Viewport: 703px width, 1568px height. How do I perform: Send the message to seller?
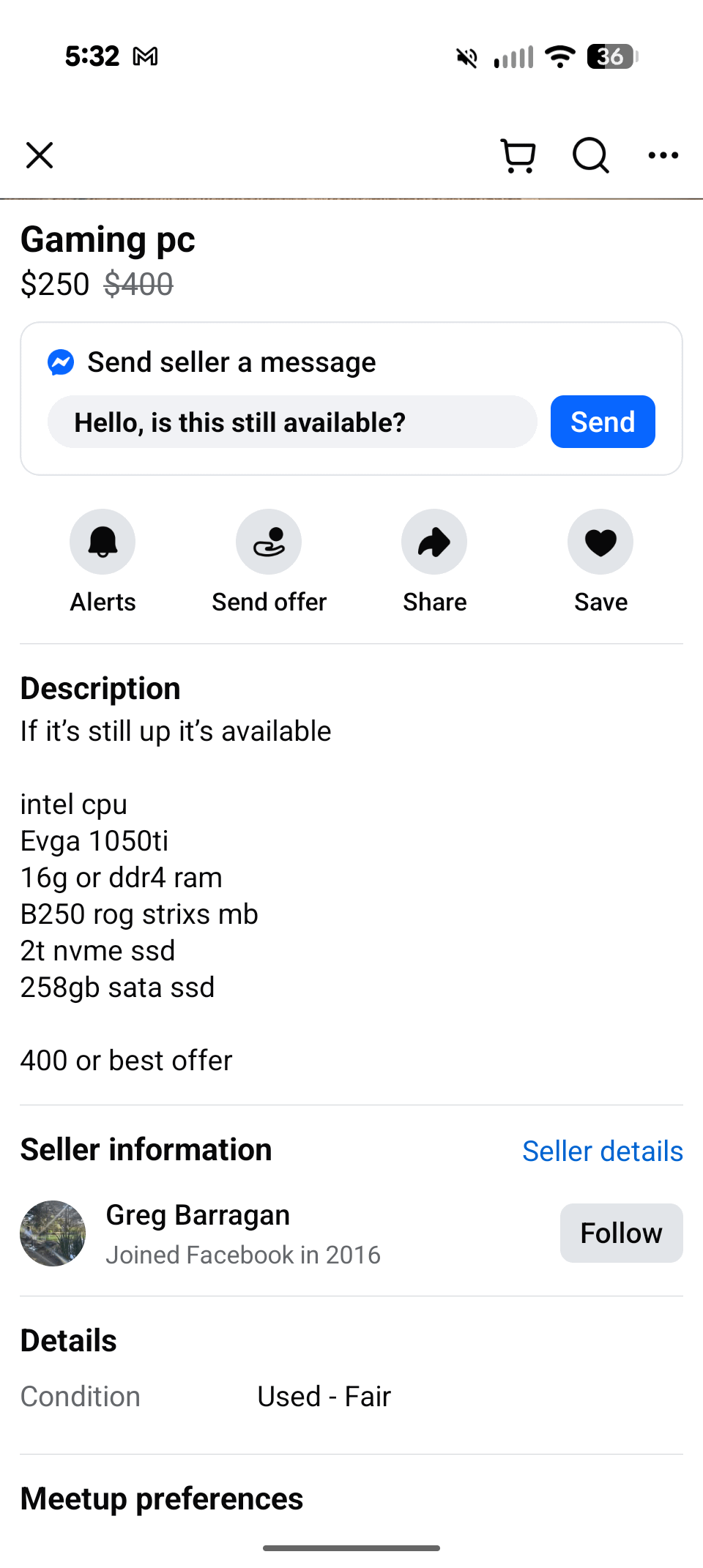[x=602, y=422]
